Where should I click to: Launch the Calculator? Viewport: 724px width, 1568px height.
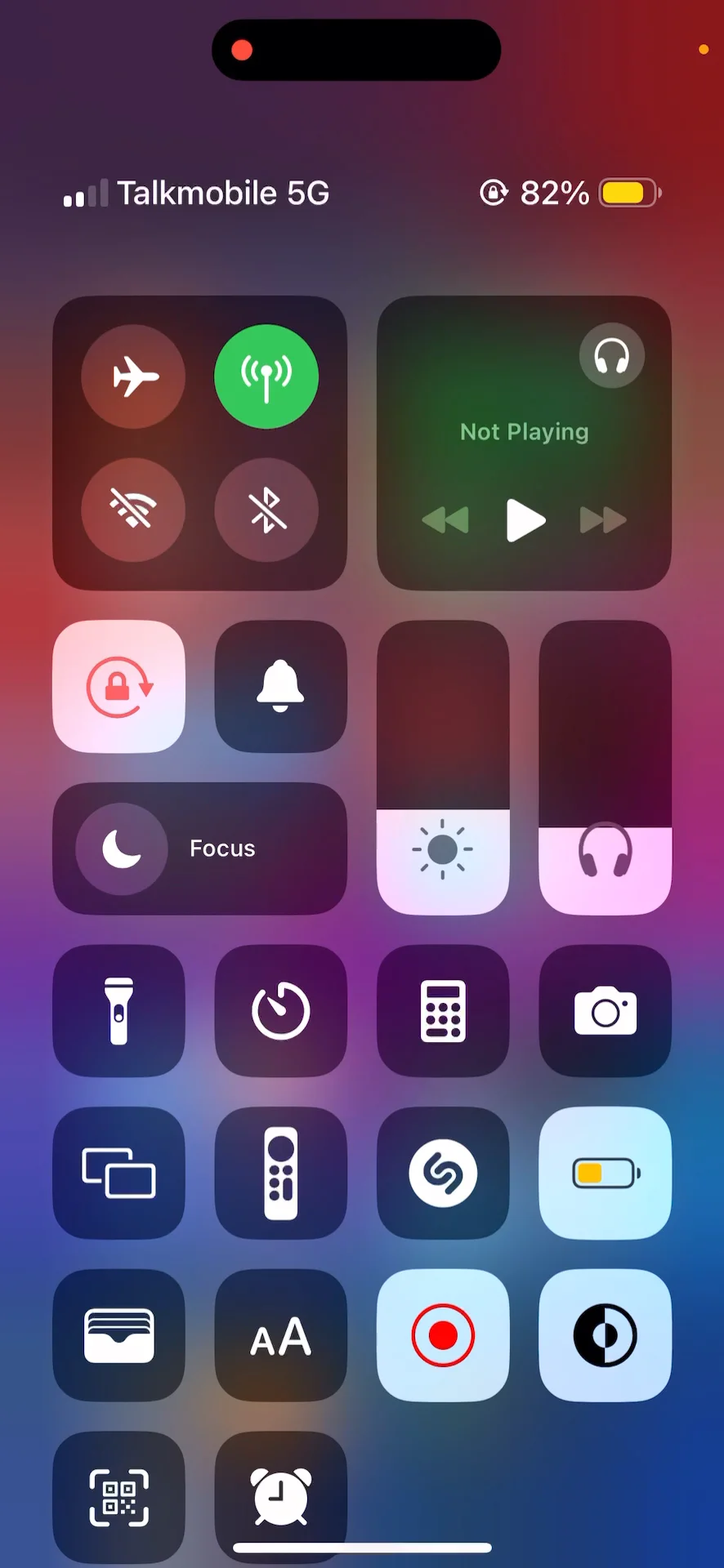point(443,1010)
